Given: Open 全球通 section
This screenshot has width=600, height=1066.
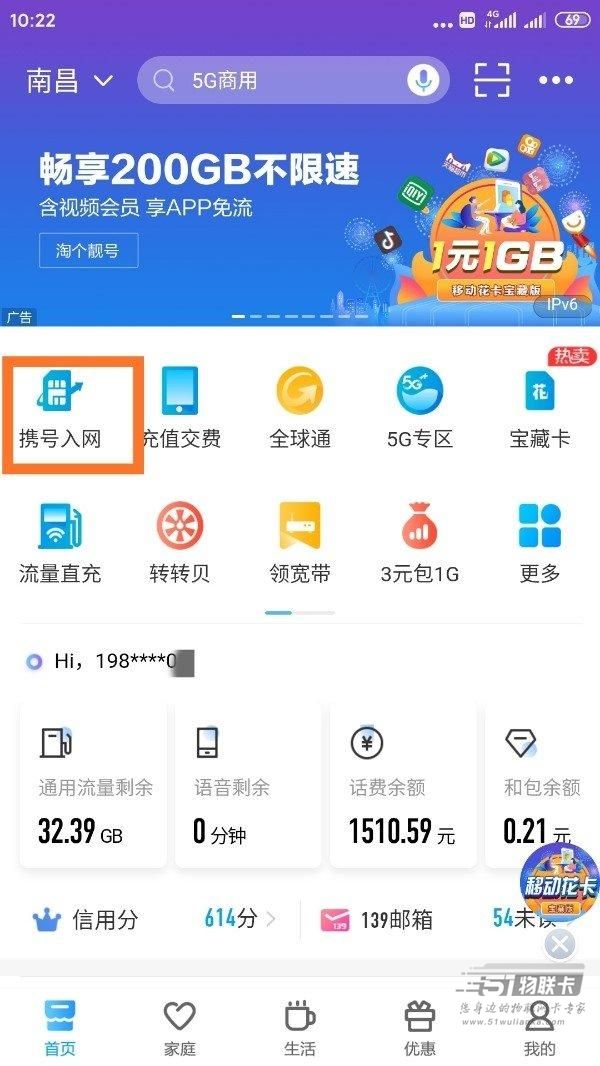Looking at the screenshot, I should coord(300,410).
